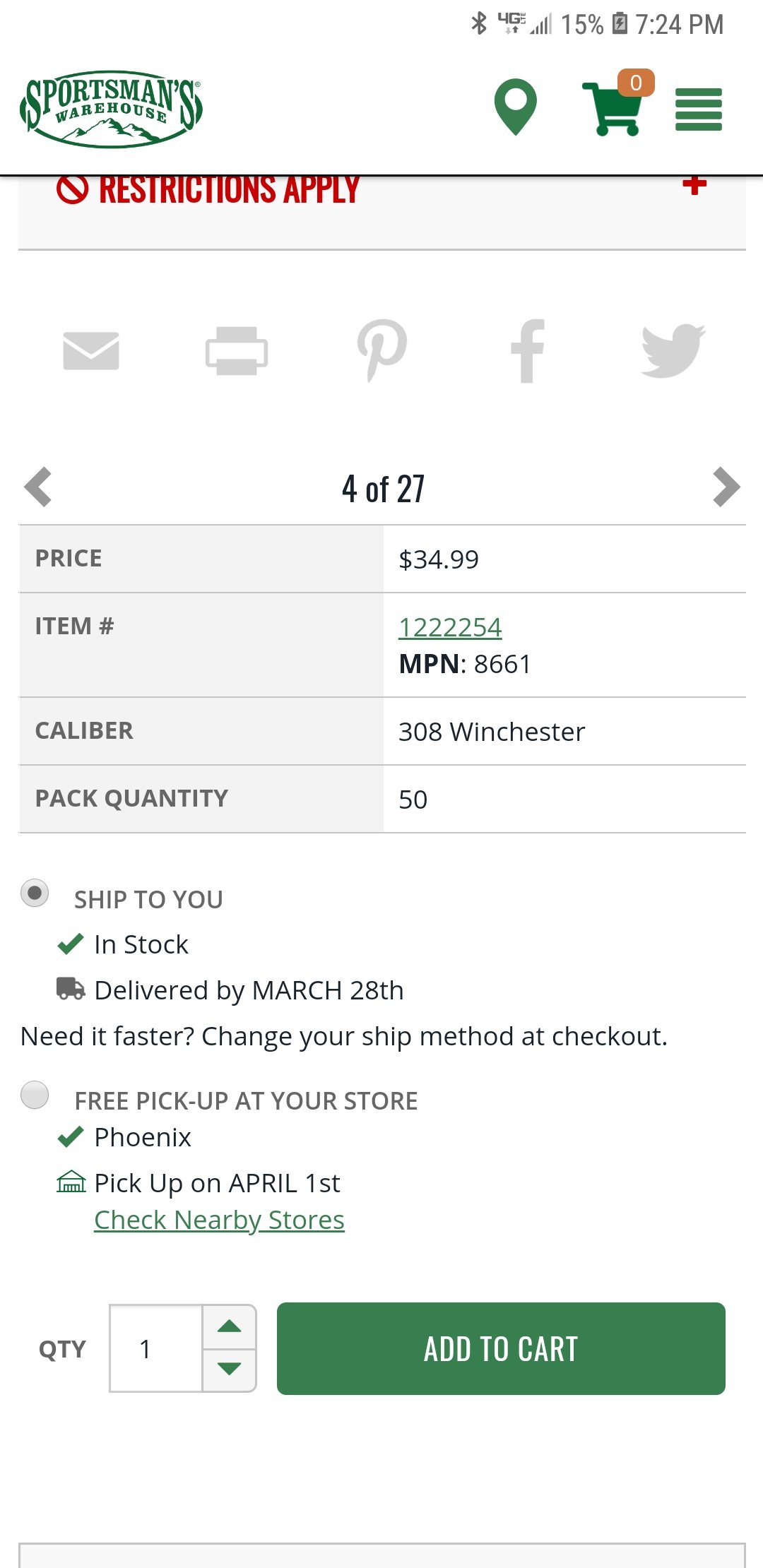The width and height of the screenshot is (763, 1568).
Task: Open the store locator pin icon
Action: [x=516, y=107]
